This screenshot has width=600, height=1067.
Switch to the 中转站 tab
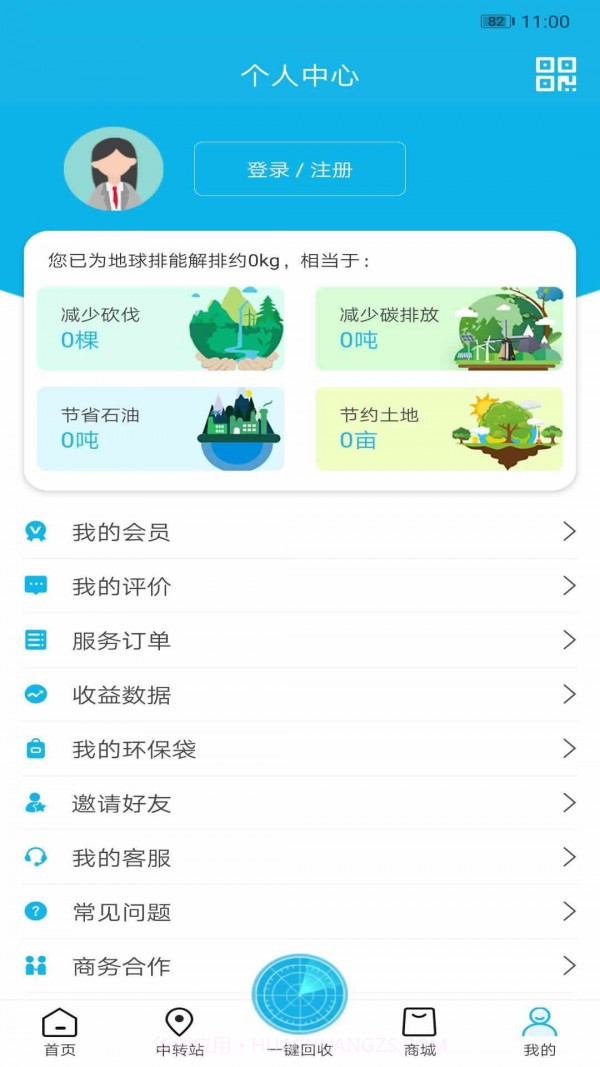click(180, 1031)
